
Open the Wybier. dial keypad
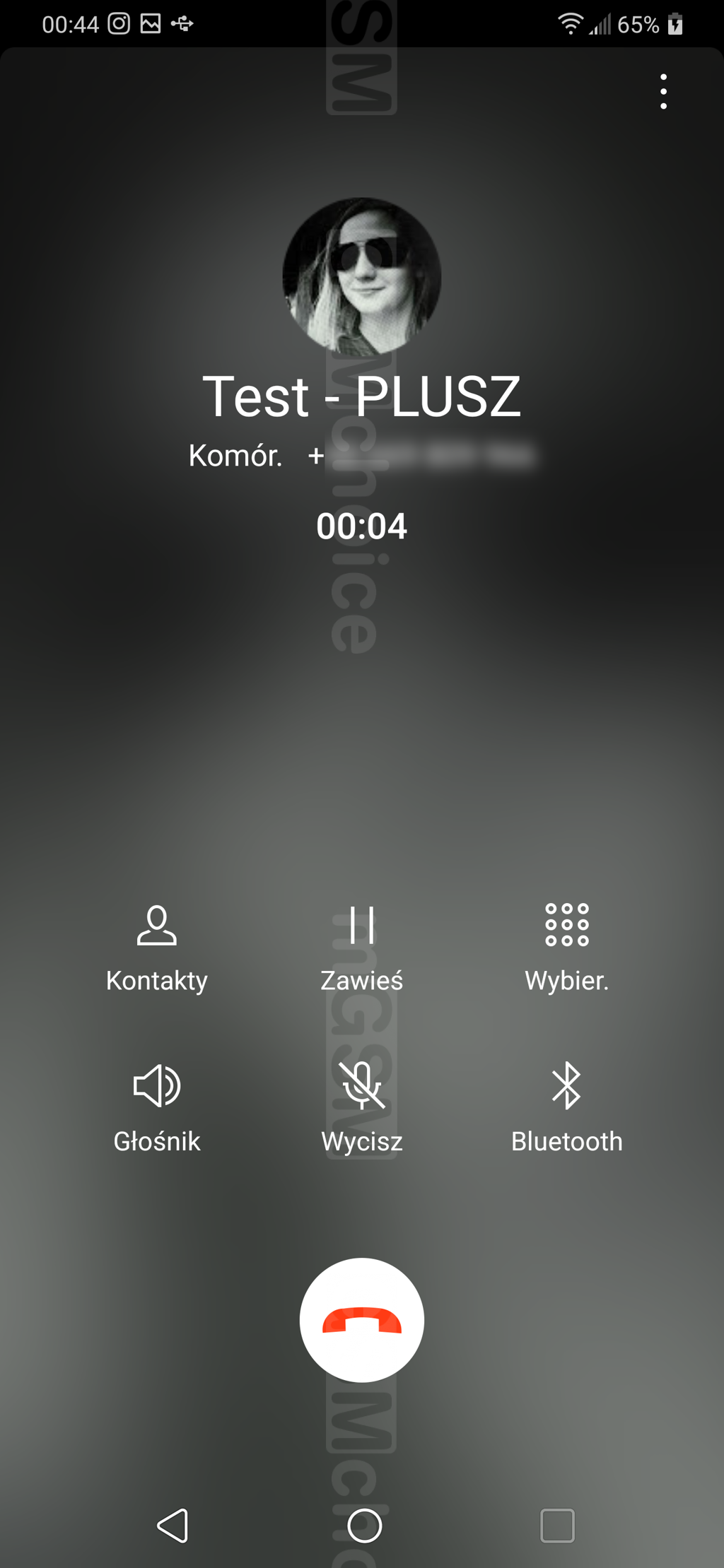(x=567, y=947)
